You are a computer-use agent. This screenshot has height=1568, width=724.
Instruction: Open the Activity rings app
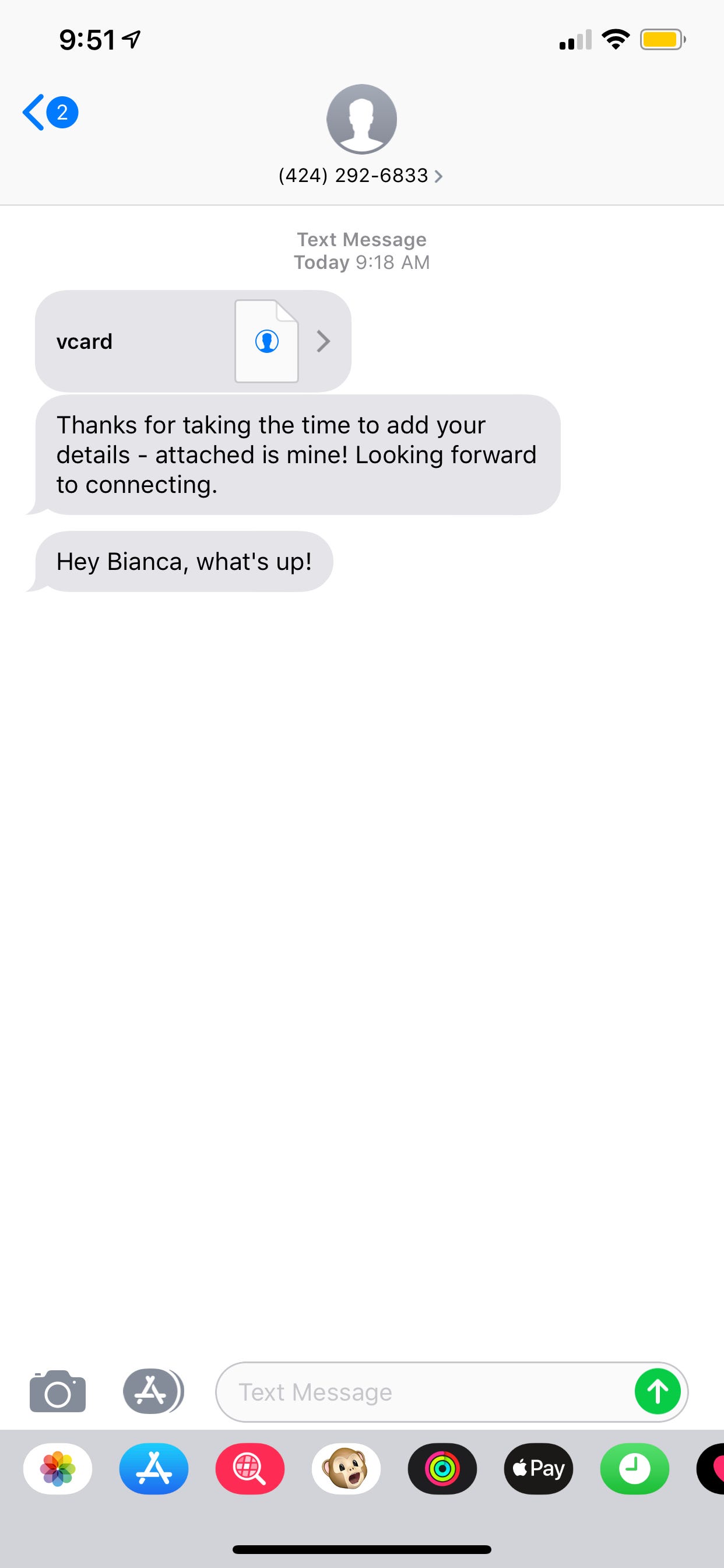pyautogui.click(x=442, y=1469)
